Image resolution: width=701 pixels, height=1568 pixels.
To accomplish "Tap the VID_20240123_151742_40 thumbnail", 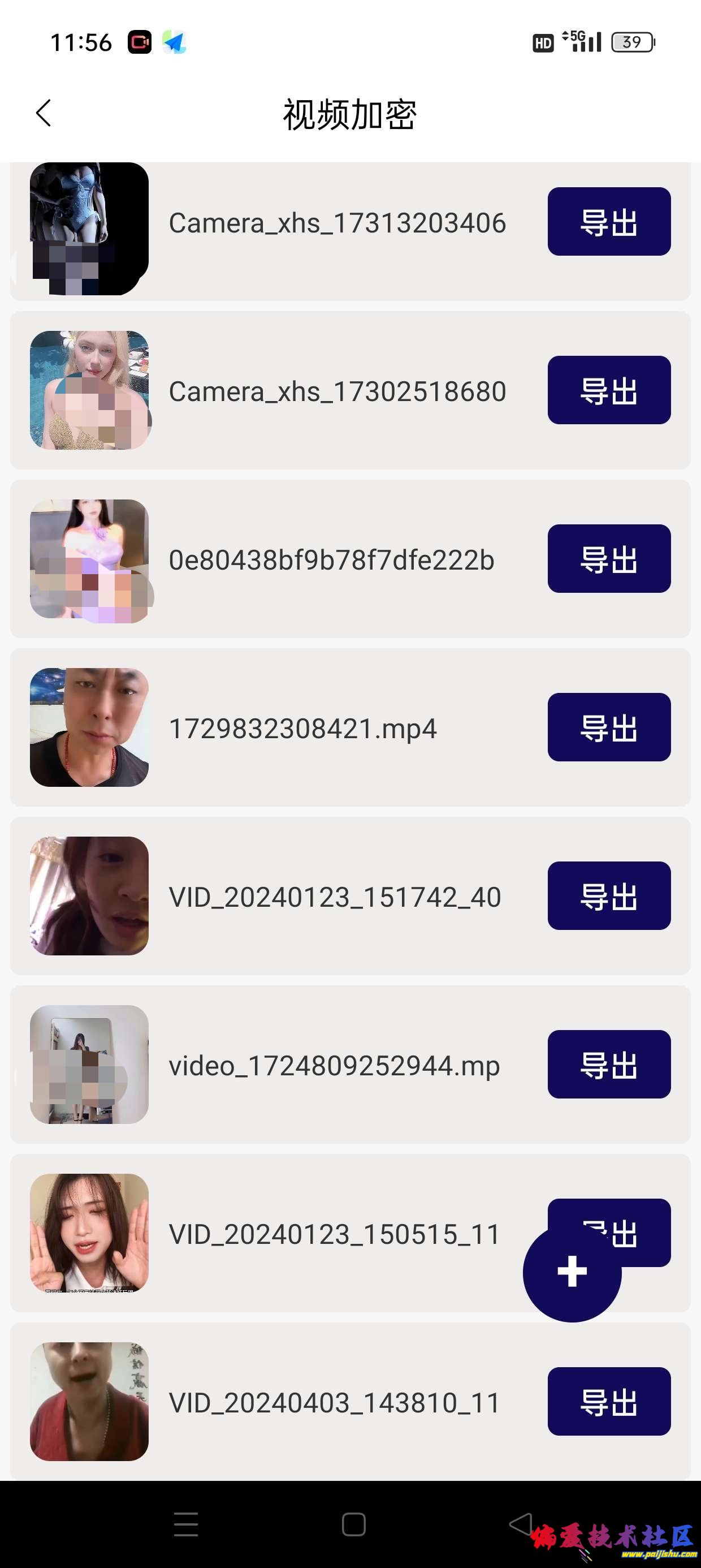I will tap(89, 895).
